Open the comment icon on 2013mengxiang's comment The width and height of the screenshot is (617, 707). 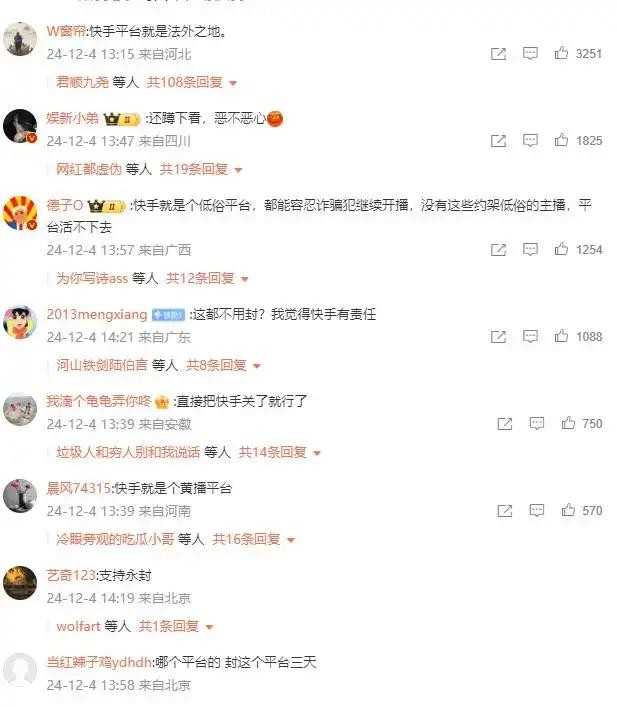pos(531,337)
